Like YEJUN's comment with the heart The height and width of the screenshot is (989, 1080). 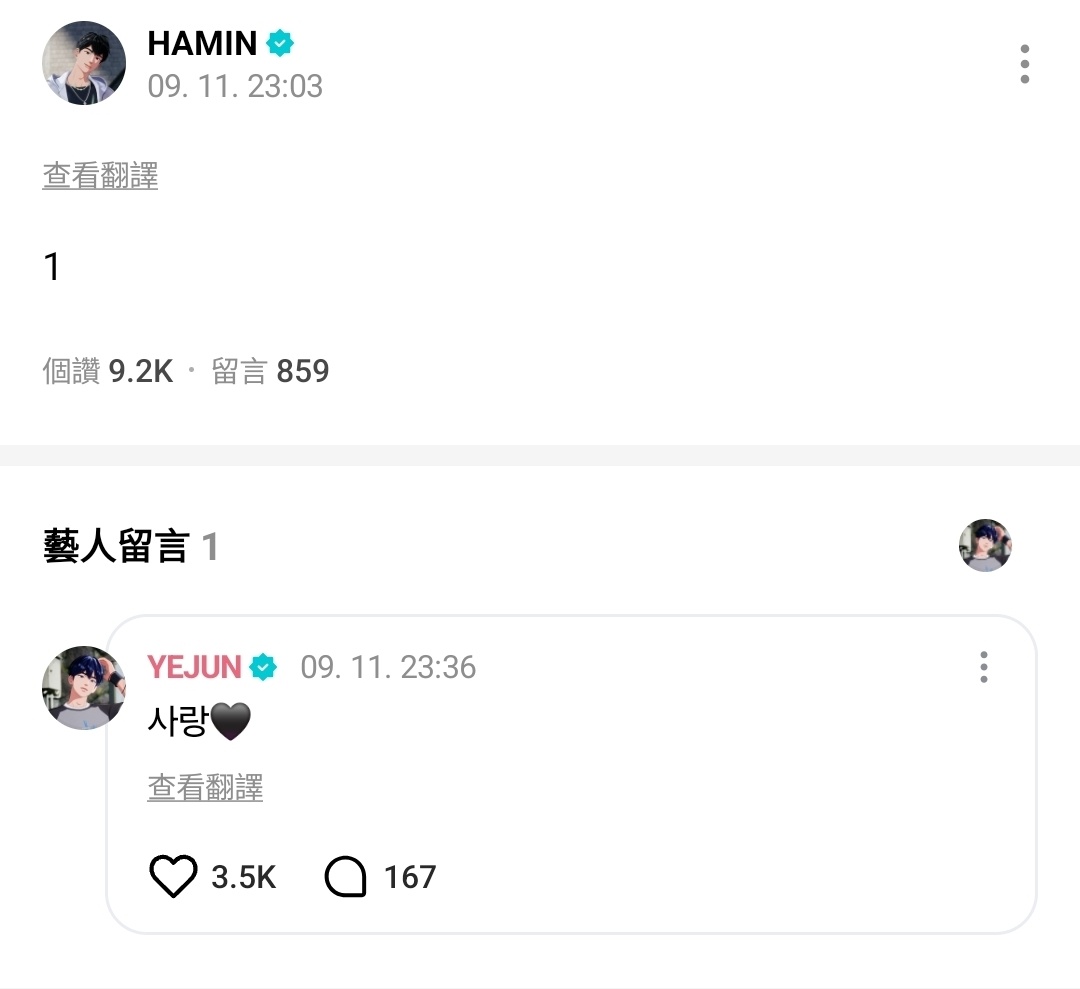pos(174,877)
